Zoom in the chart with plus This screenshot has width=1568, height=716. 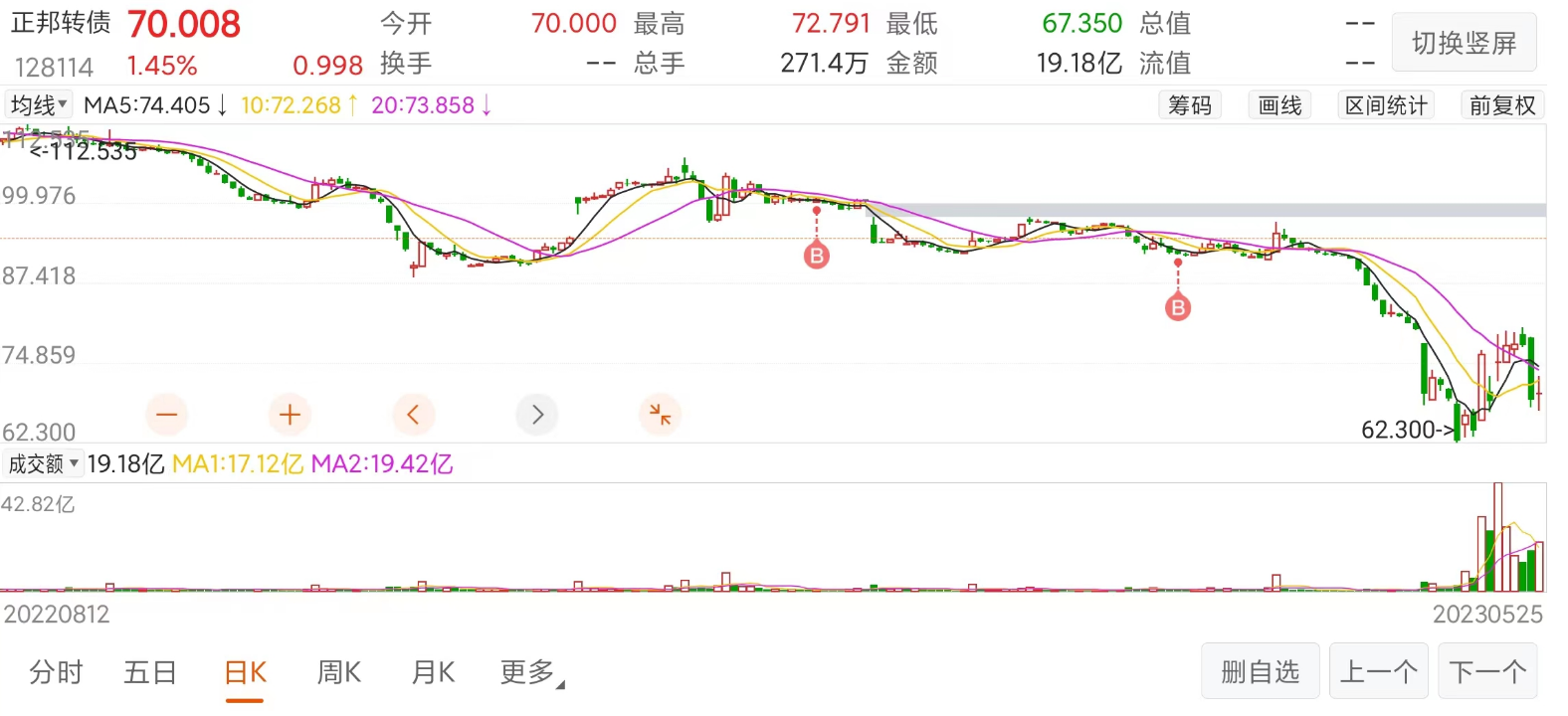pyautogui.click(x=290, y=414)
